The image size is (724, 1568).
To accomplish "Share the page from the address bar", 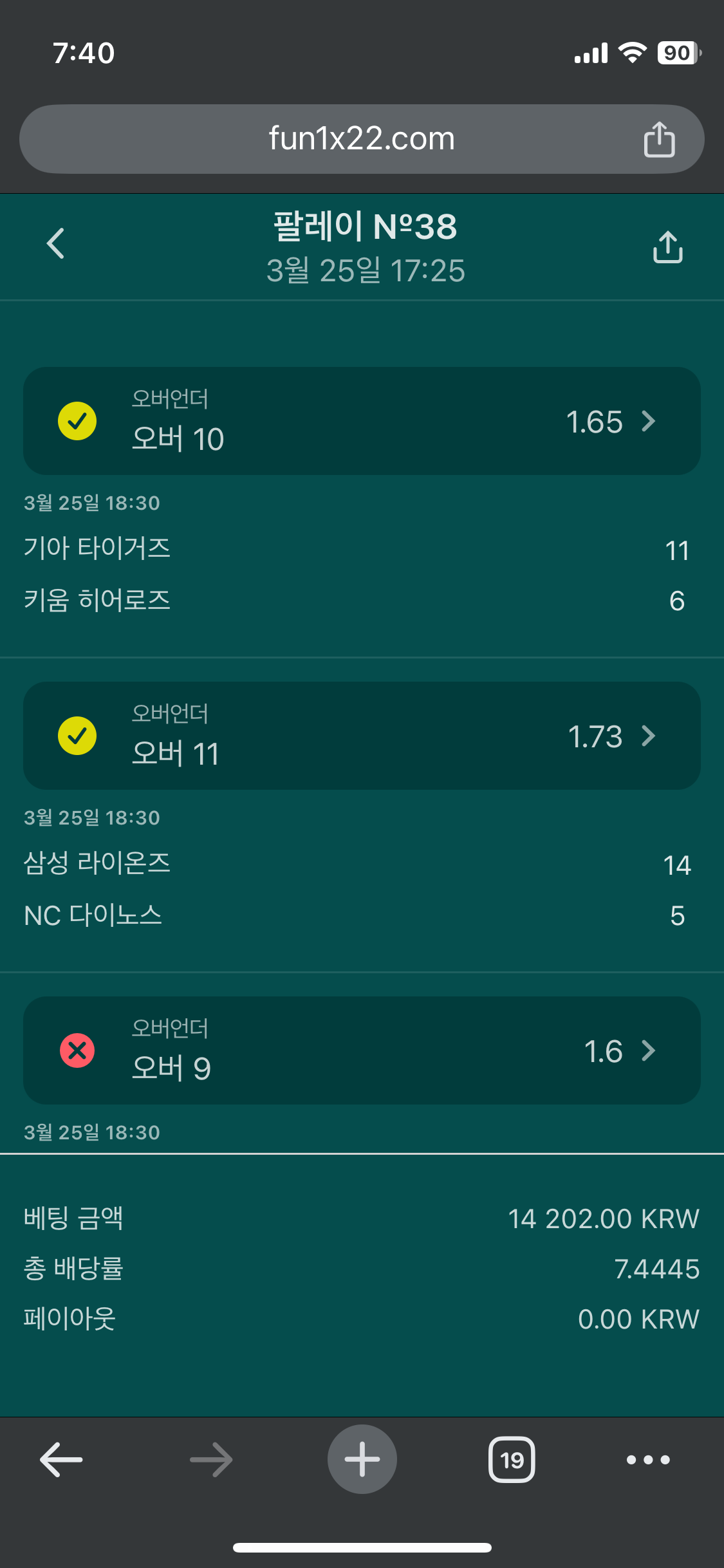I will point(659,139).
